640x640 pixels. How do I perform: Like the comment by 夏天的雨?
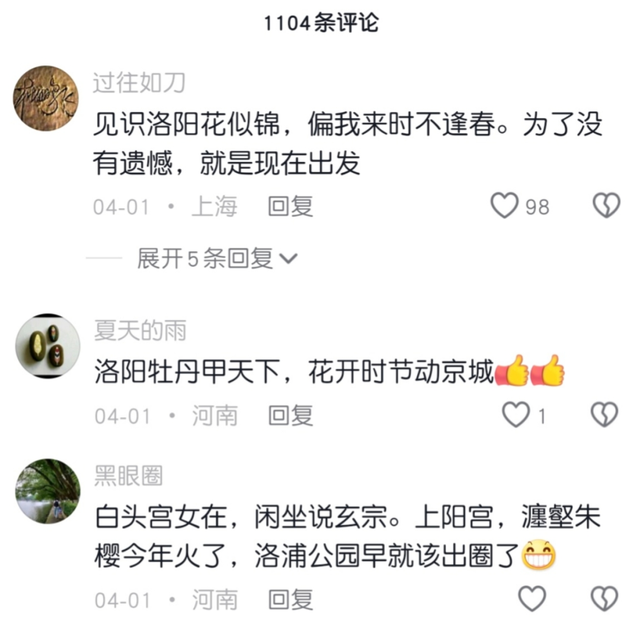(x=514, y=414)
